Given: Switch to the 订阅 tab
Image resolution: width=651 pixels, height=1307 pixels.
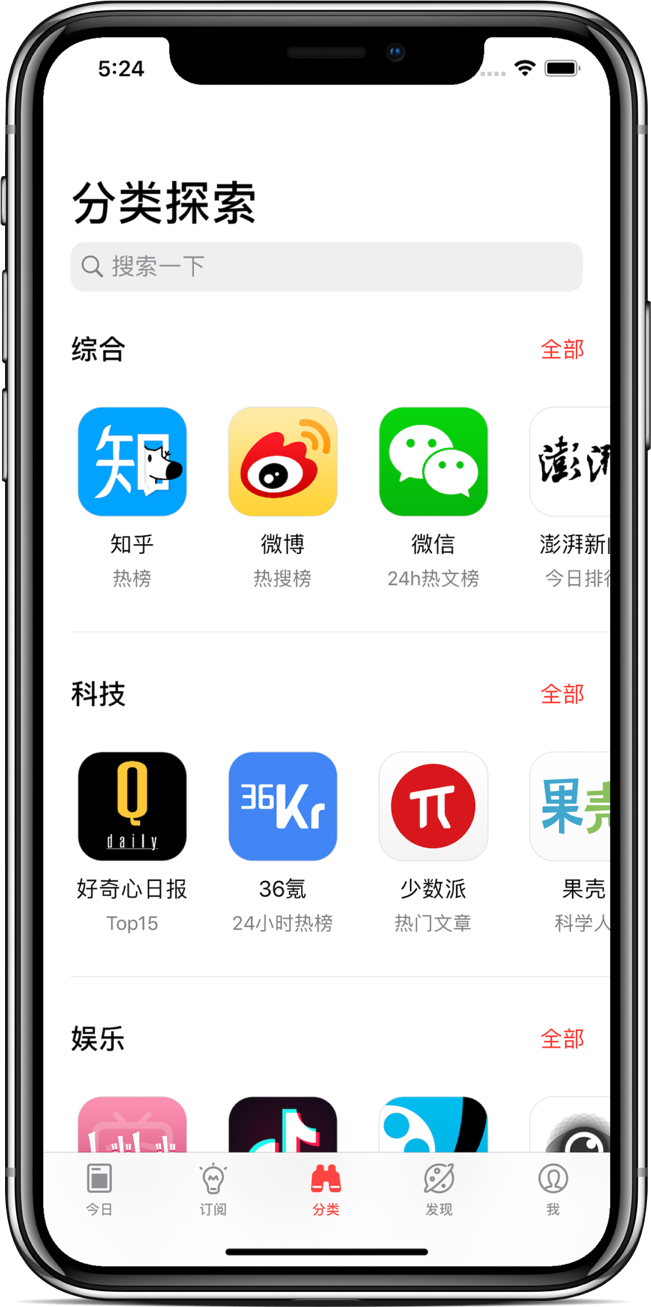Looking at the screenshot, I should (x=213, y=1189).
